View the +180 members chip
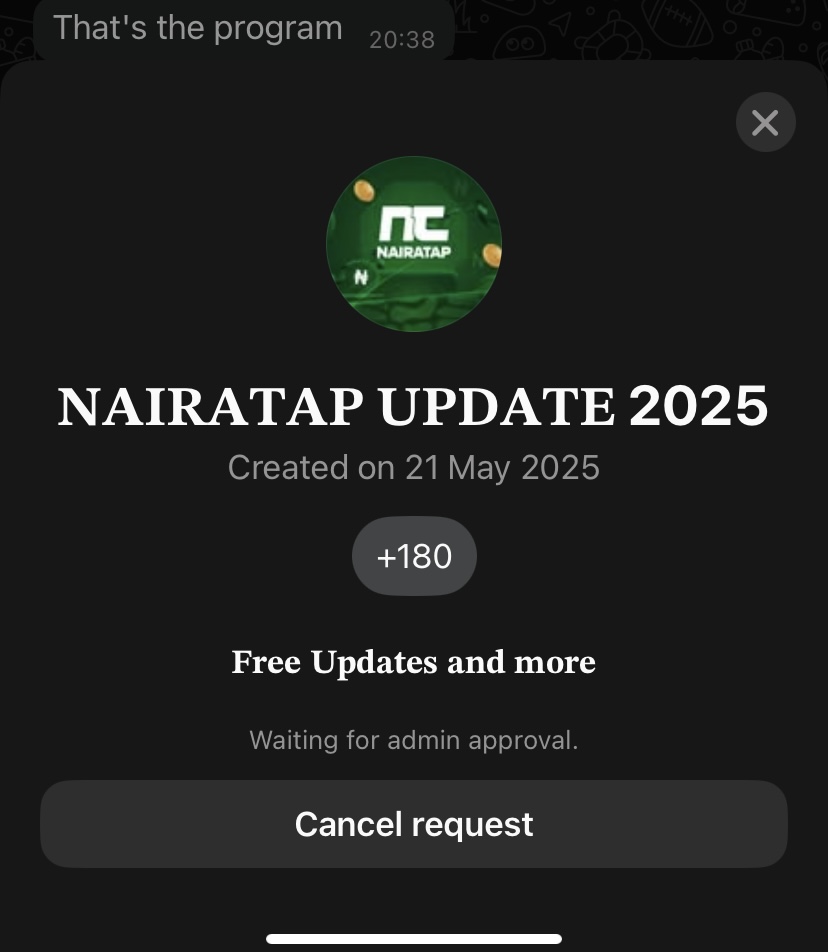This screenshot has width=828, height=952. pyautogui.click(x=414, y=556)
